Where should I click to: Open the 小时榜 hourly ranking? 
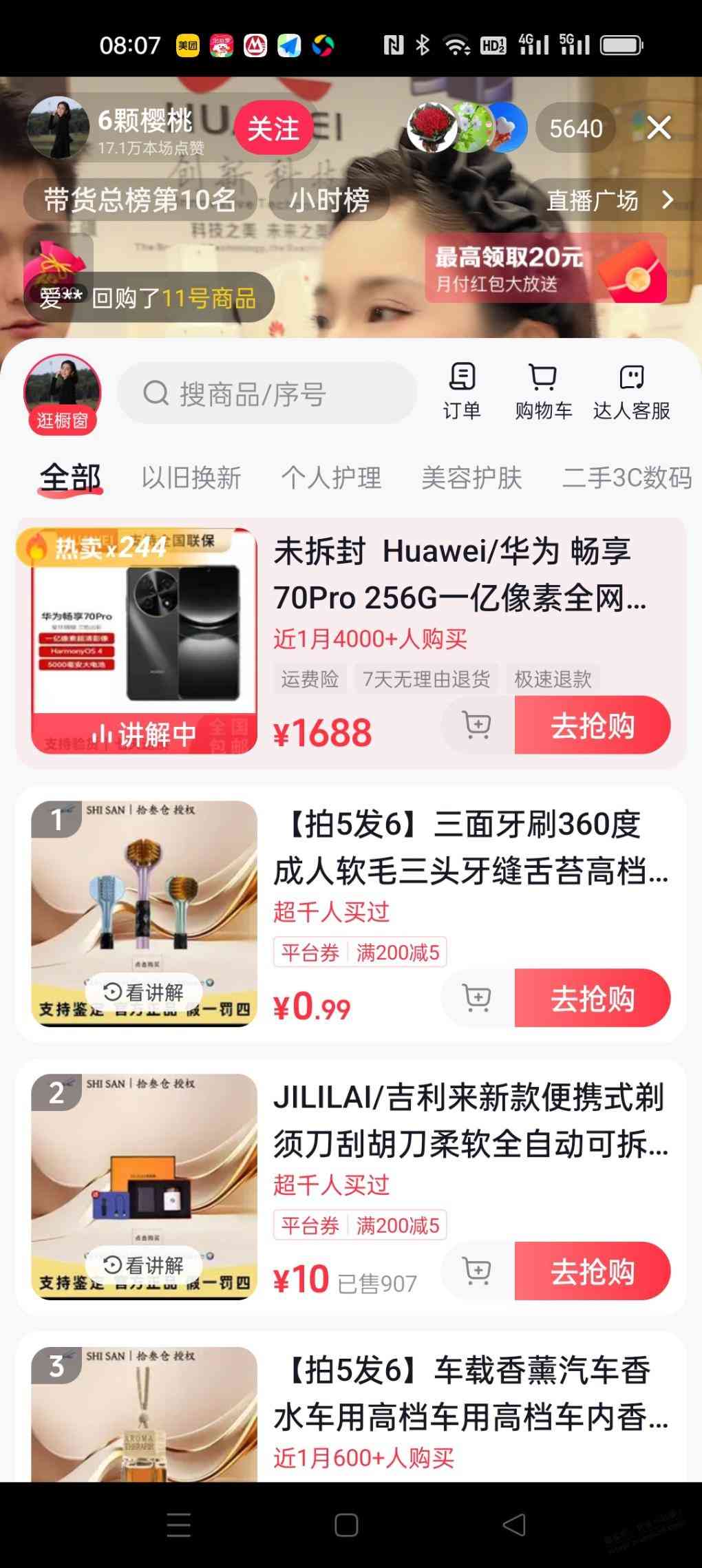[329, 200]
